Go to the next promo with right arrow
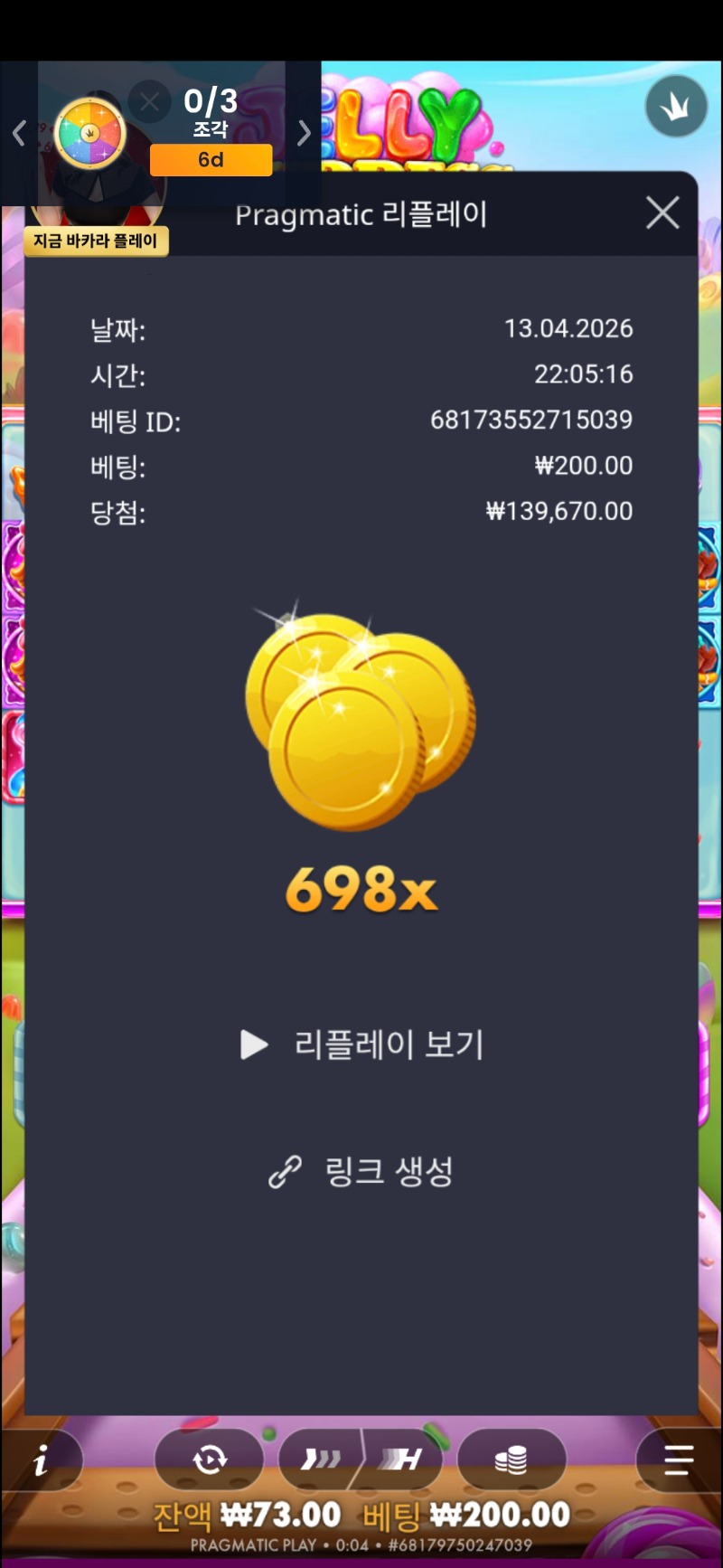723x1568 pixels. (x=305, y=134)
